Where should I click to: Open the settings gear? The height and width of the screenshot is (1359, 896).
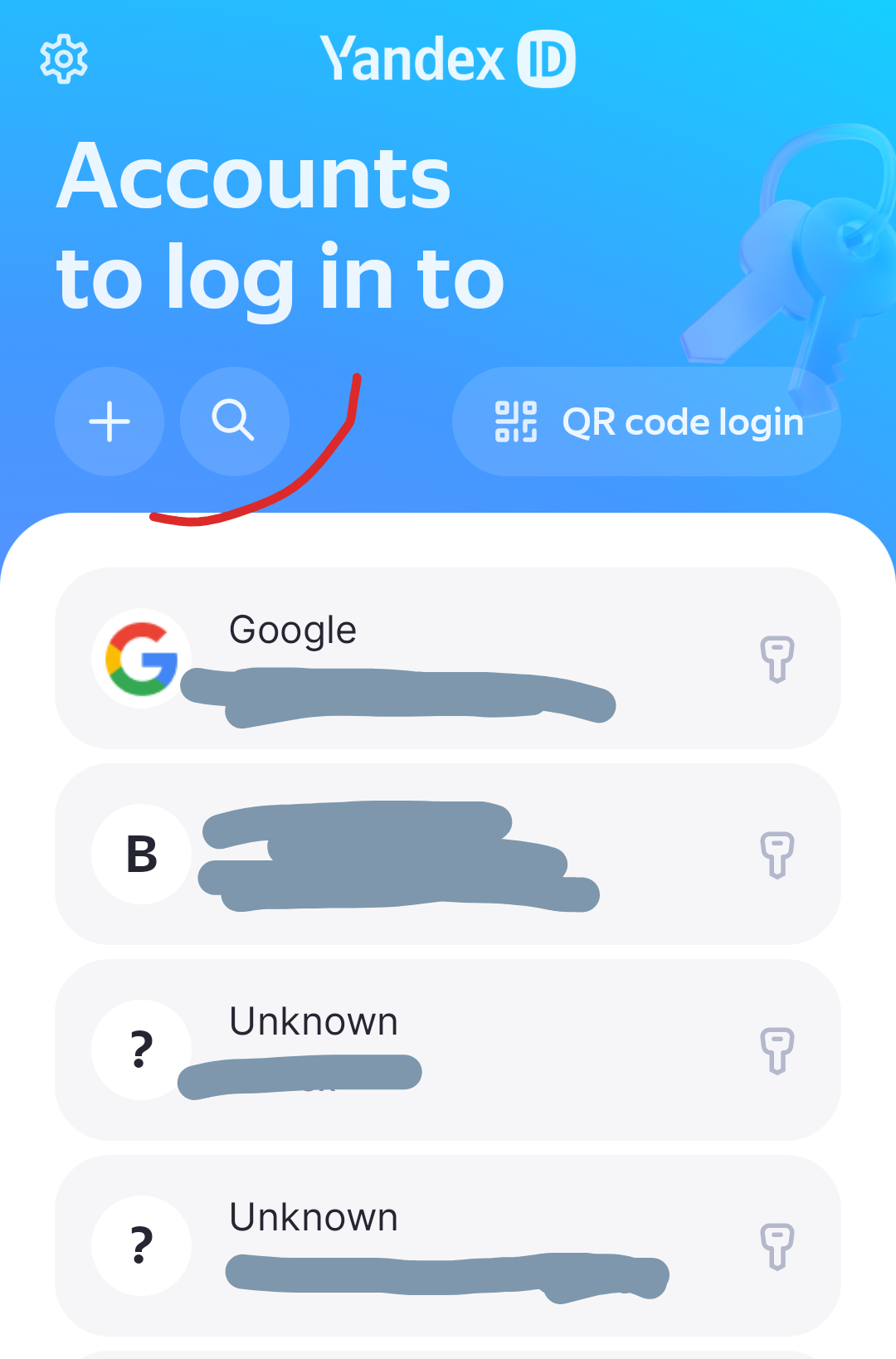tap(64, 59)
